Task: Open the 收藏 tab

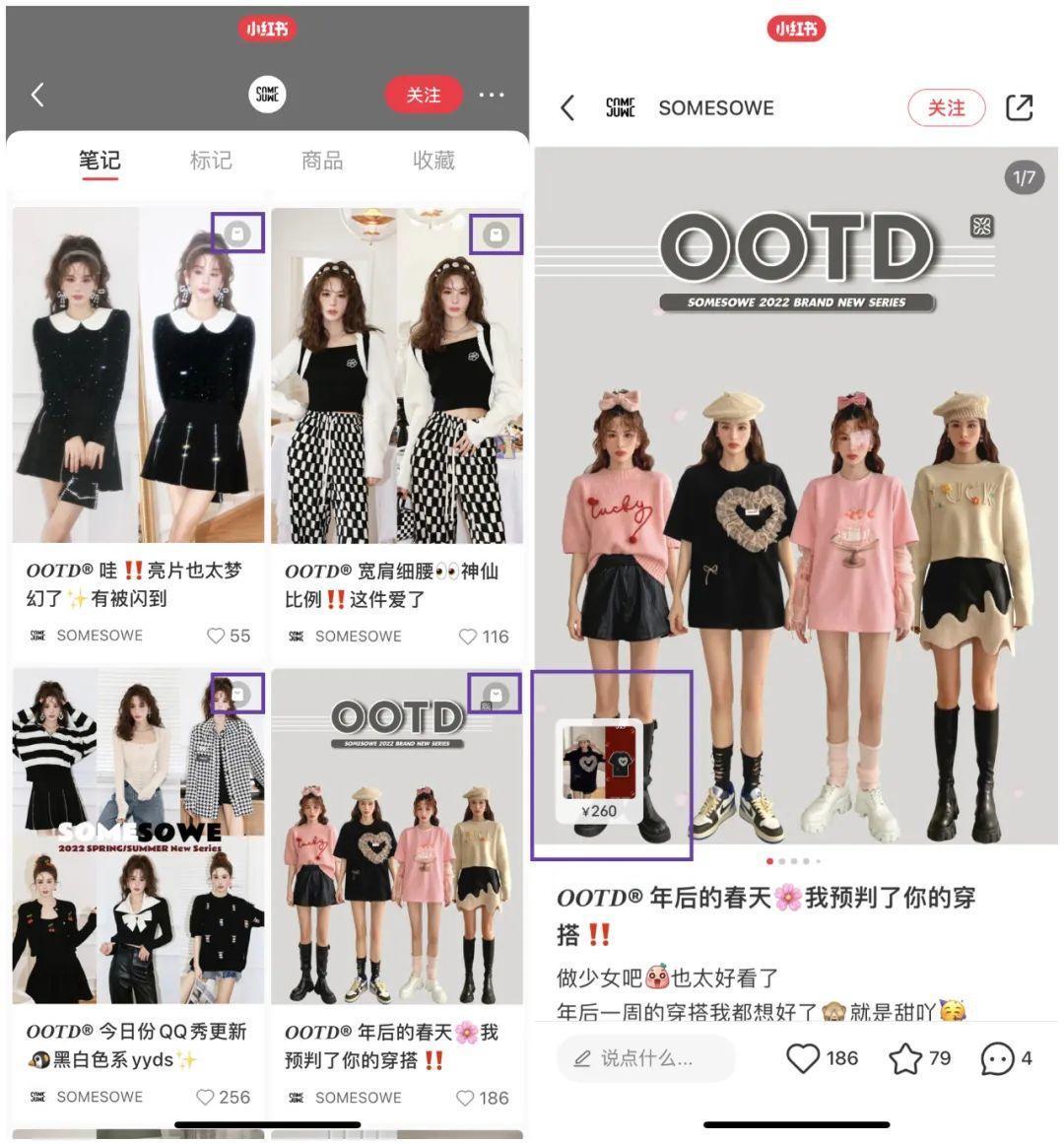Action: tap(433, 159)
